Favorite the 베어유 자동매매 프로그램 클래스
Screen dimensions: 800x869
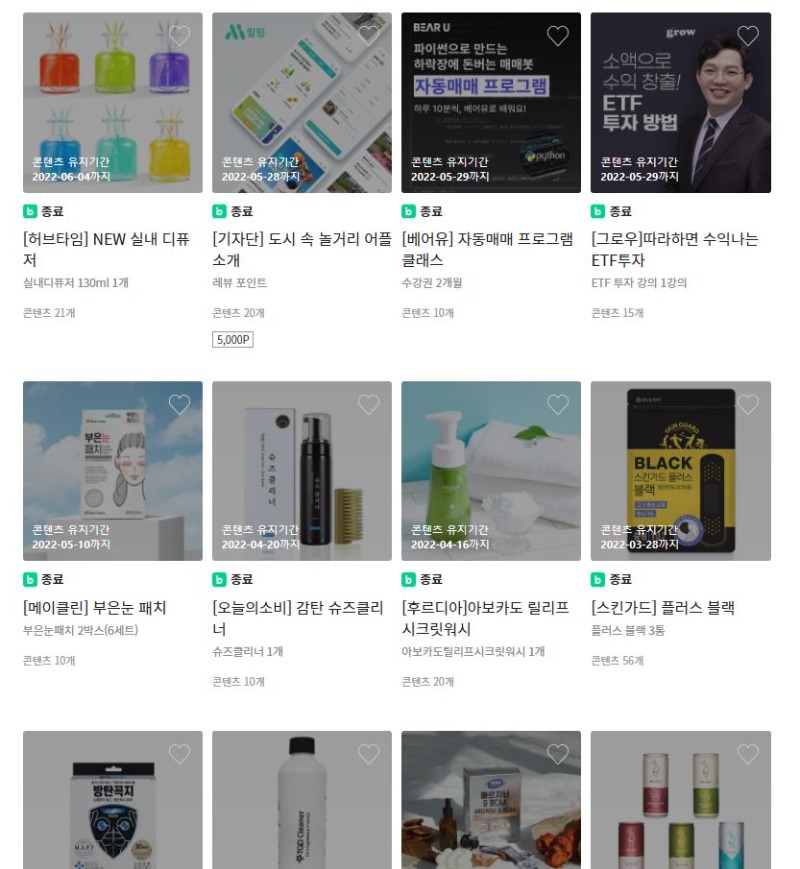coord(558,36)
